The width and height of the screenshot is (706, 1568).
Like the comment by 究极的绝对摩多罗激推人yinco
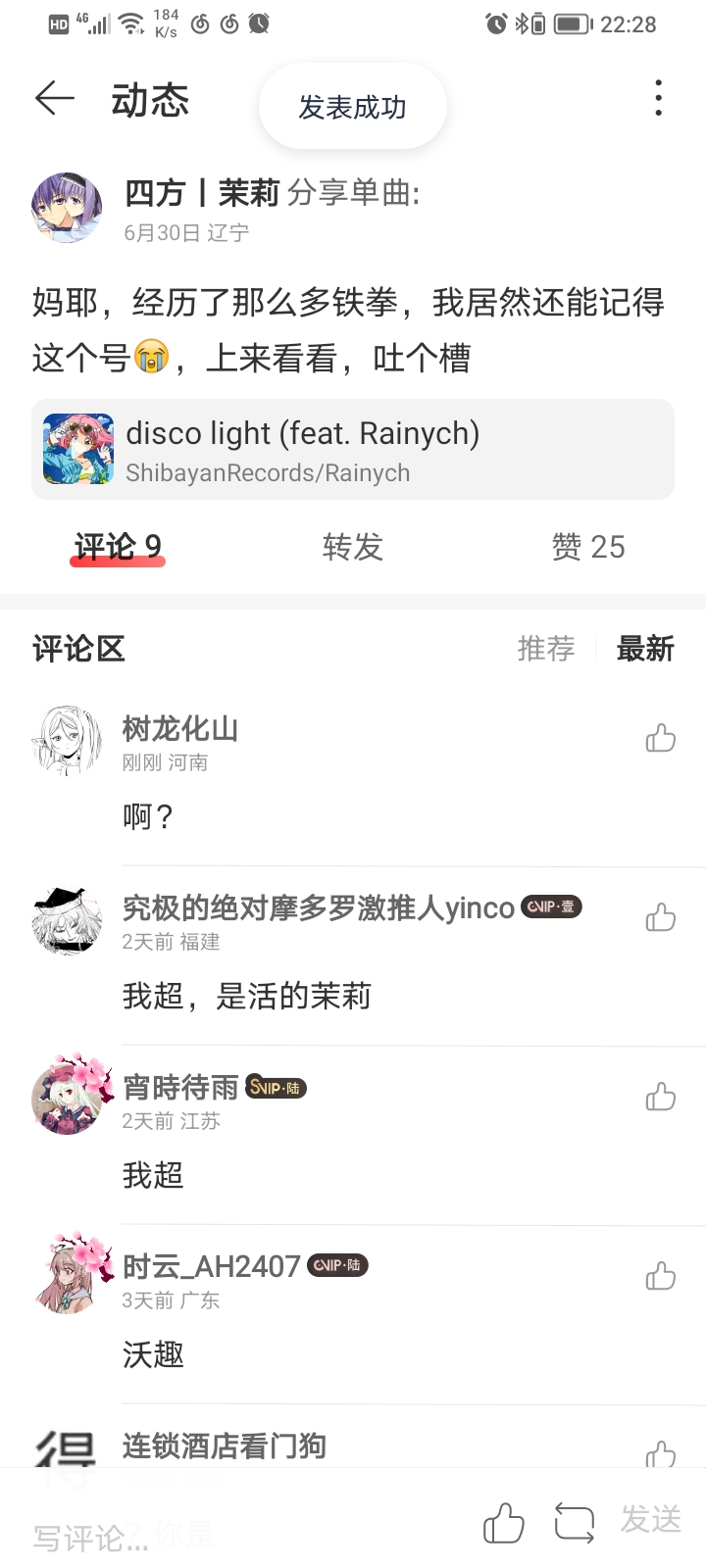click(661, 917)
